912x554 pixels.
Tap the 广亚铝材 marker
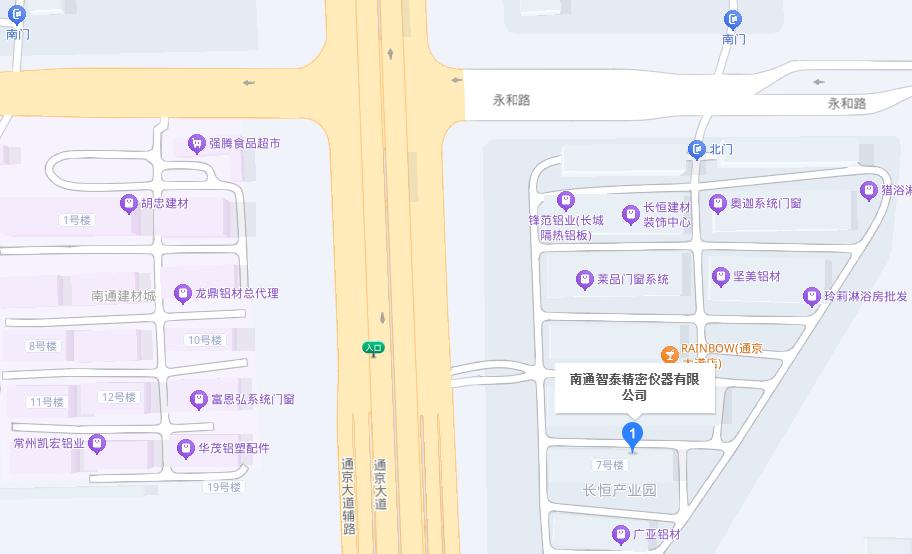click(620, 535)
